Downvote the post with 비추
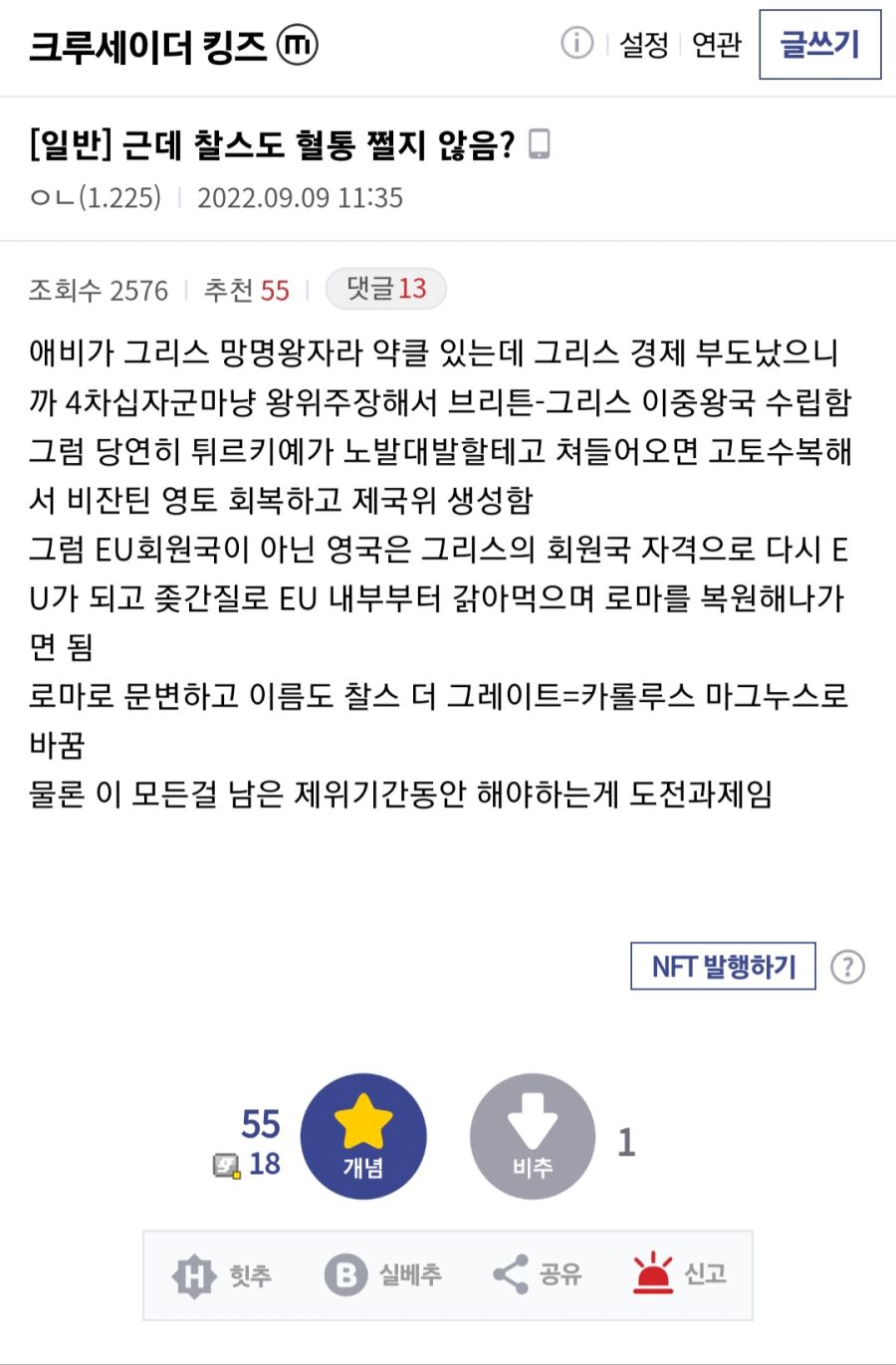The width and height of the screenshot is (896, 1365). point(533,1136)
